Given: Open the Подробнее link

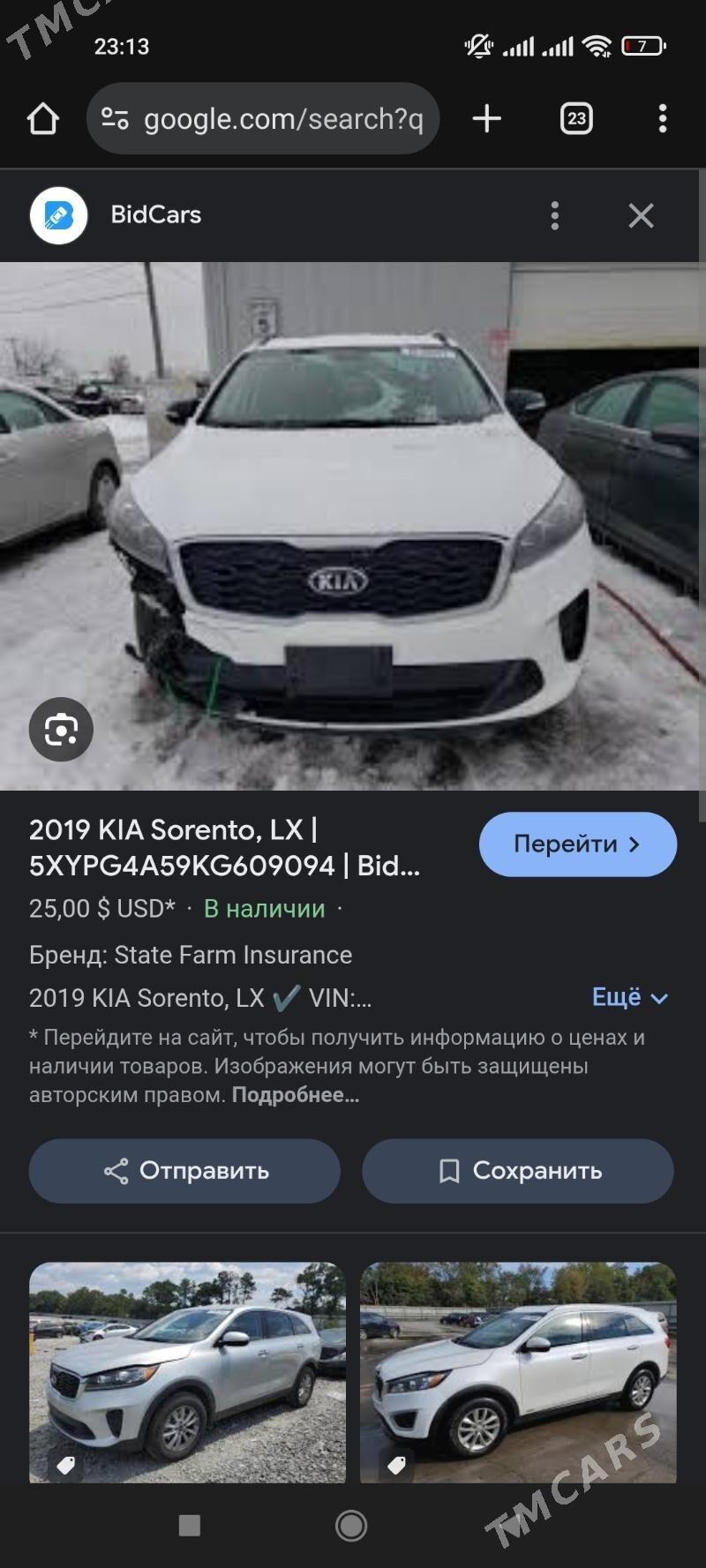Looking at the screenshot, I should click(294, 1096).
